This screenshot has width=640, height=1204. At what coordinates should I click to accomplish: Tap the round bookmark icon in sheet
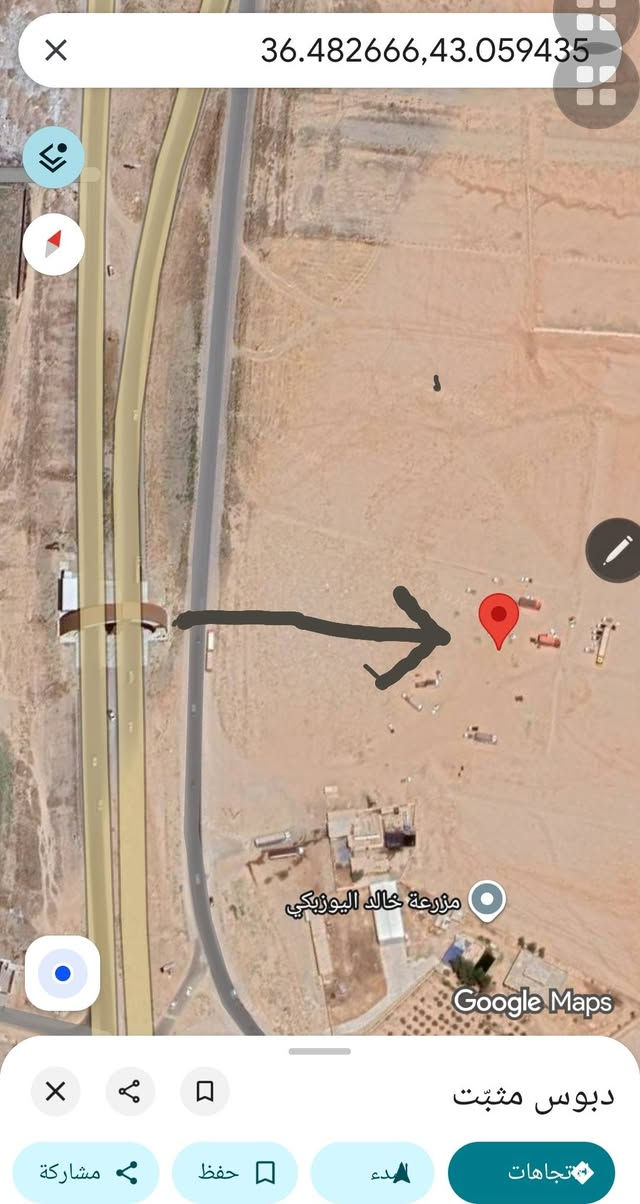click(x=205, y=1091)
